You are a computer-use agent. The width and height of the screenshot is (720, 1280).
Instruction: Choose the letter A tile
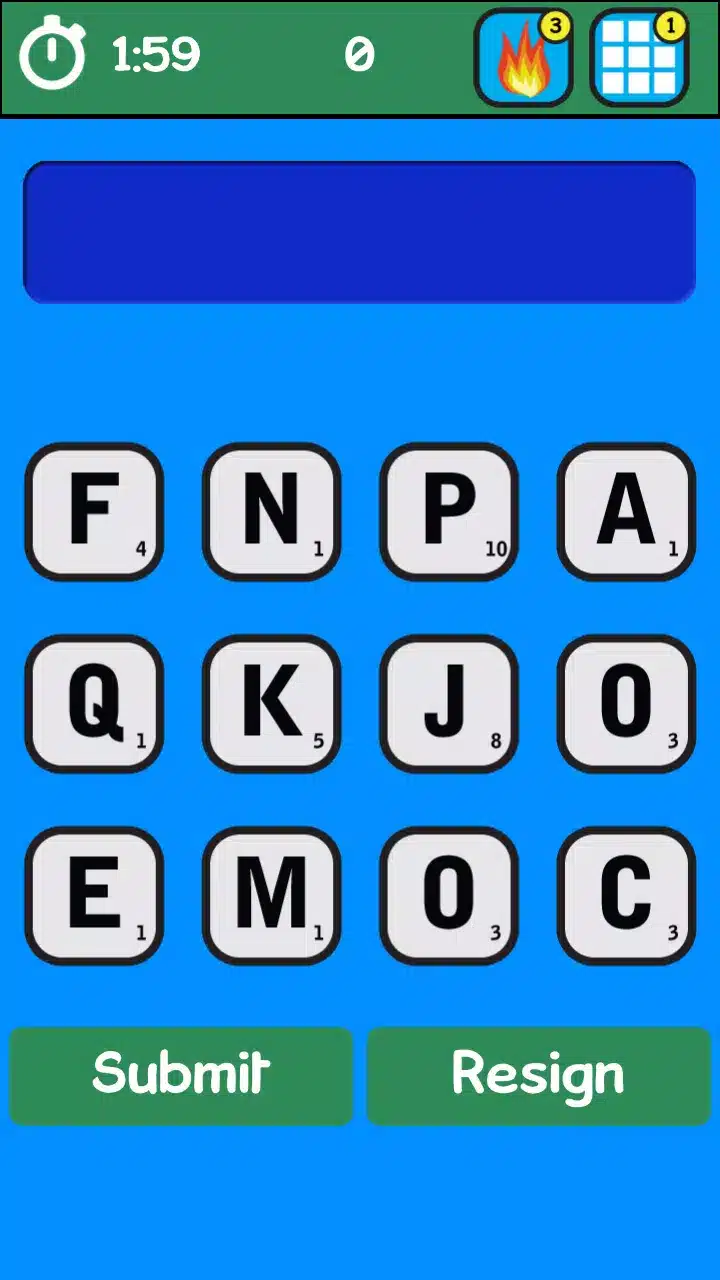[x=626, y=511]
